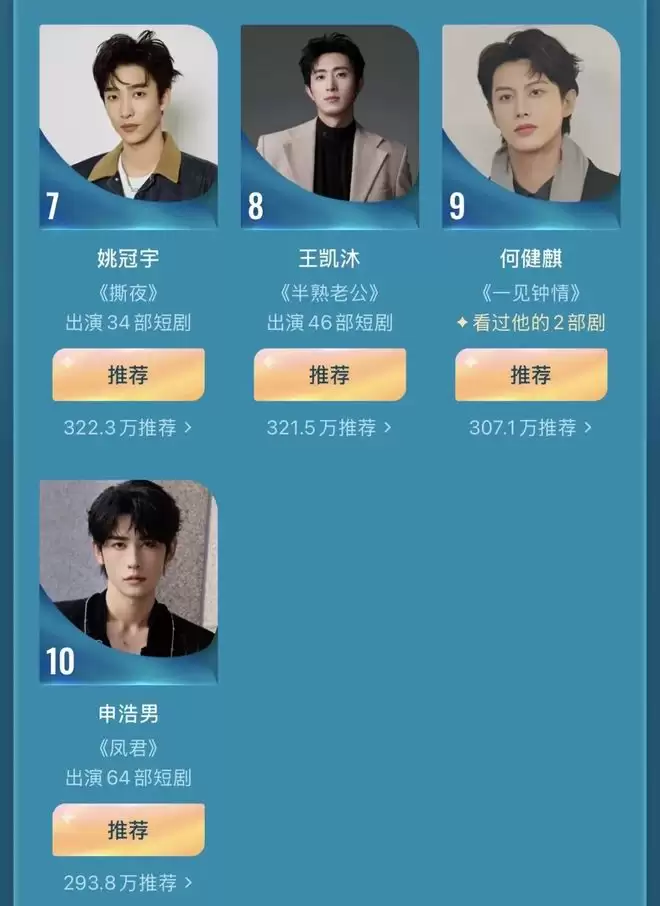Recommend actor 何健麒
This screenshot has height=906, width=660.
[530, 375]
